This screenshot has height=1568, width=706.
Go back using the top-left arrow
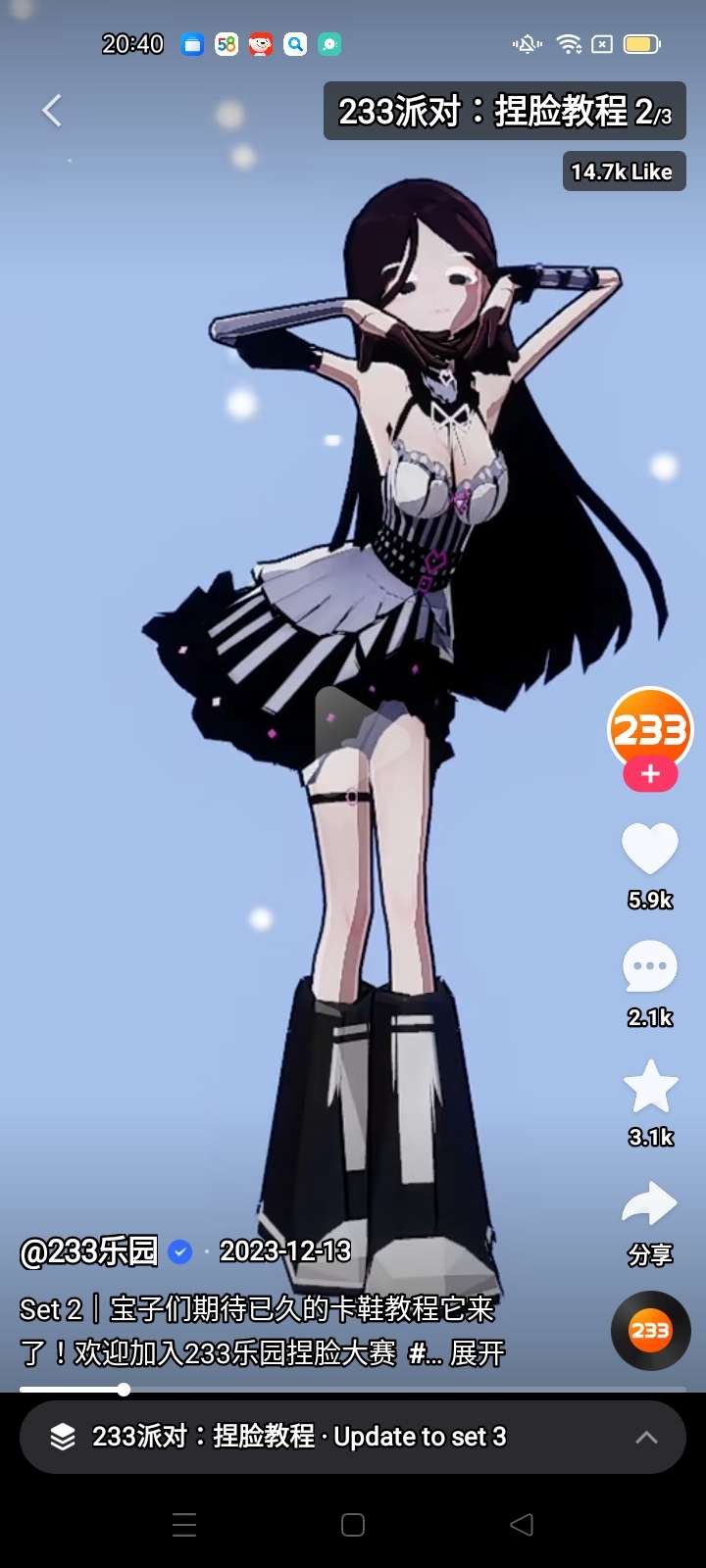[x=52, y=111]
